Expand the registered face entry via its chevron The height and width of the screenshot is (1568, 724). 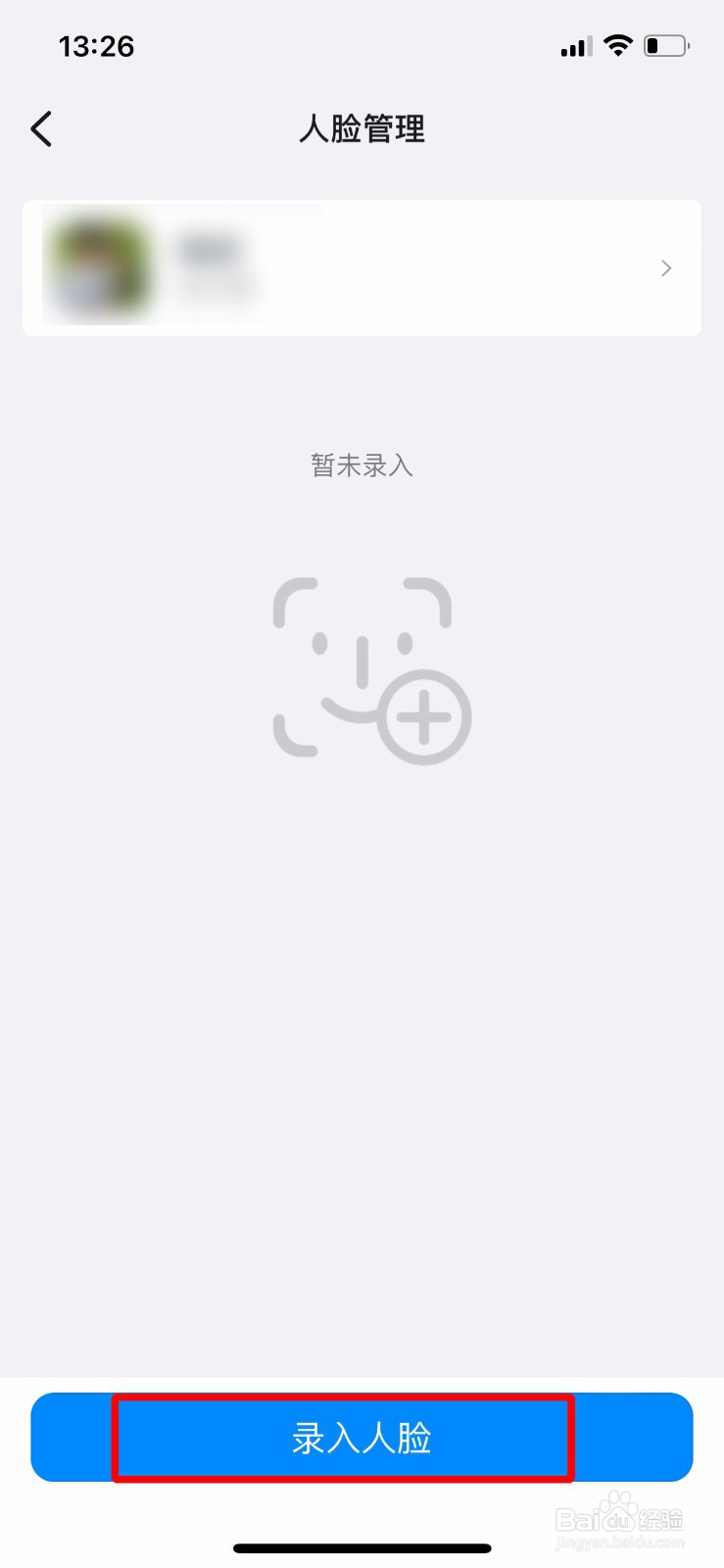click(x=665, y=268)
